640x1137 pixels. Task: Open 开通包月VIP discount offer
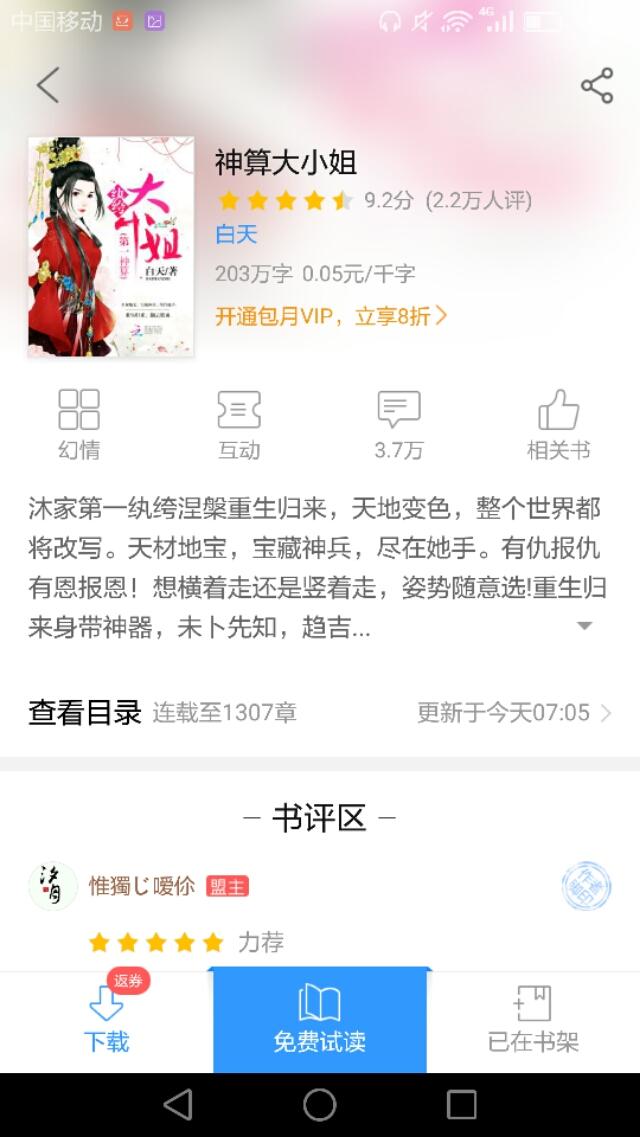point(331,316)
